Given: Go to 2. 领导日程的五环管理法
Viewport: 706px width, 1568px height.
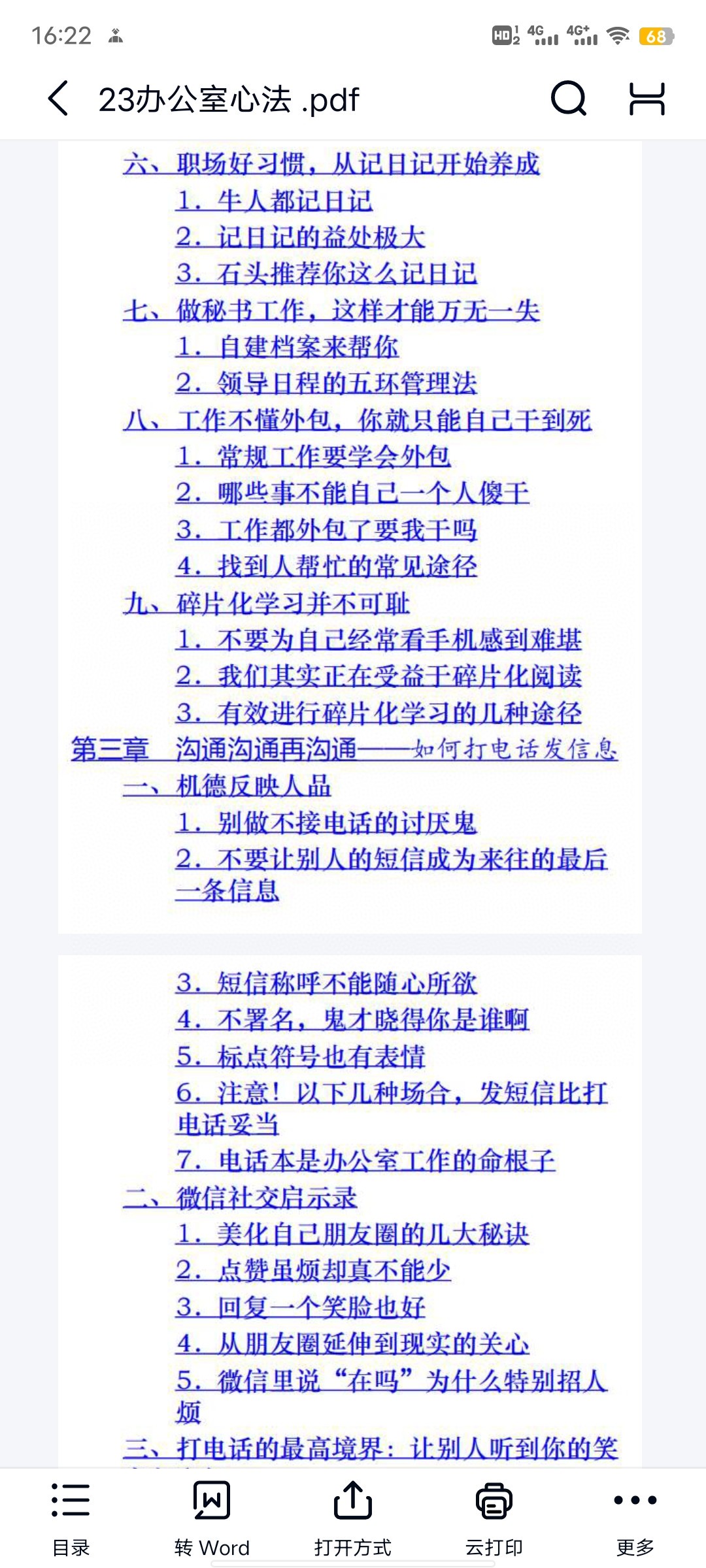Looking at the screenshot, I should pos(326,383).
